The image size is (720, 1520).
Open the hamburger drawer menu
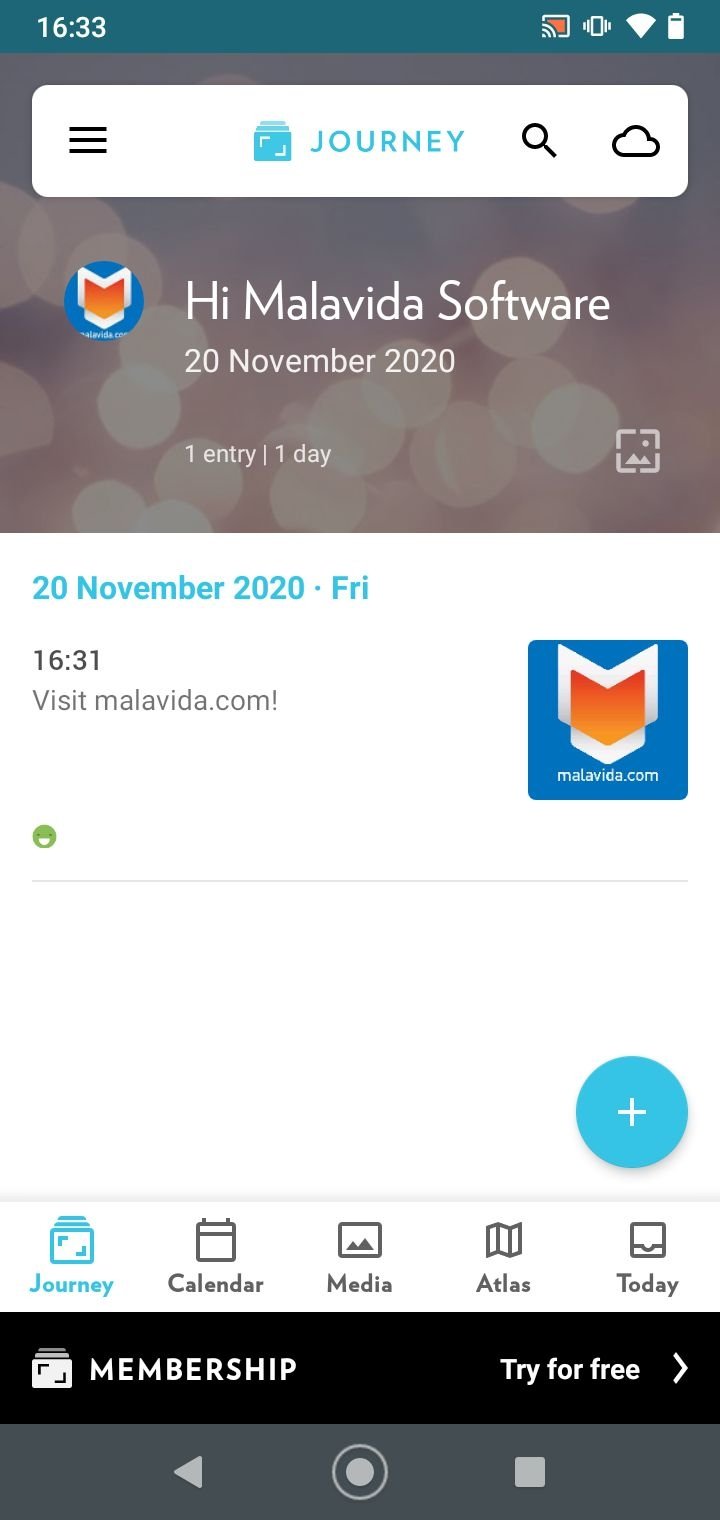pyautogui.click(x=88, y=141)
